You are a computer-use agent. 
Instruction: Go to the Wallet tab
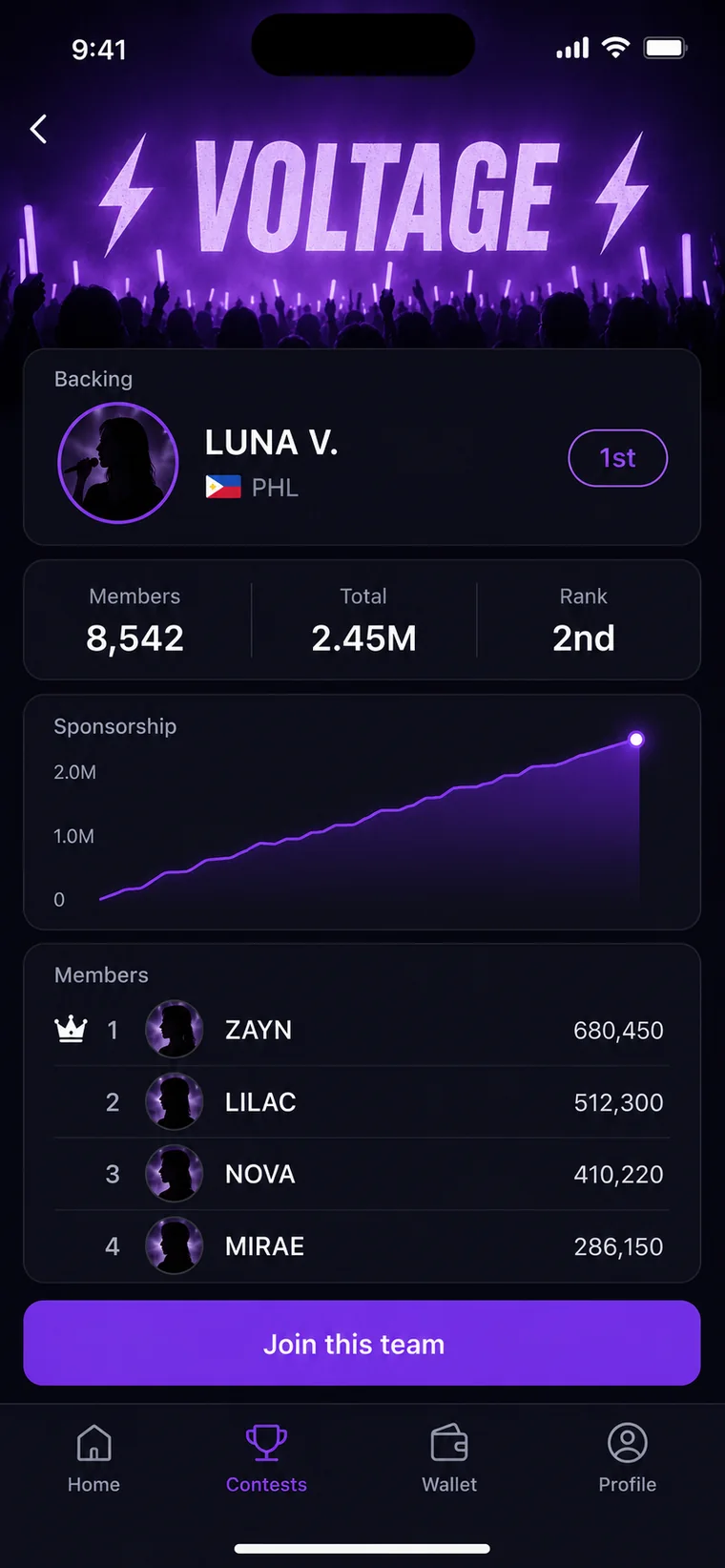point(449,1458)
